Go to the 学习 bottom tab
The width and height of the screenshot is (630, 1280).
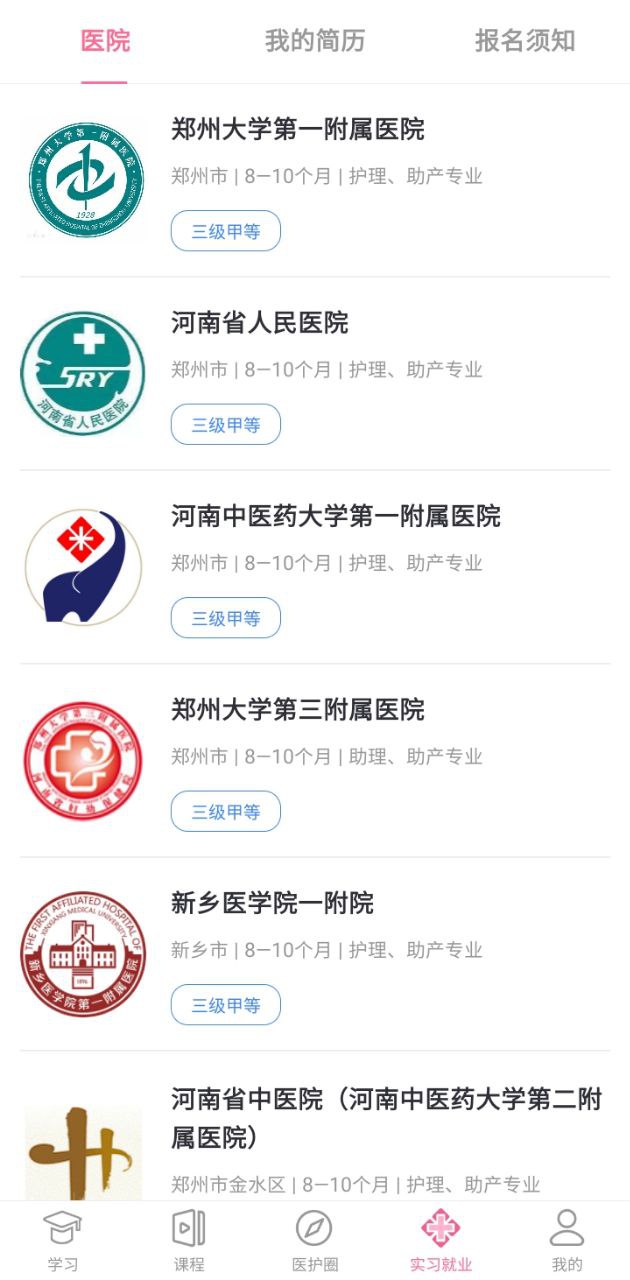[x=63, y=1241]
